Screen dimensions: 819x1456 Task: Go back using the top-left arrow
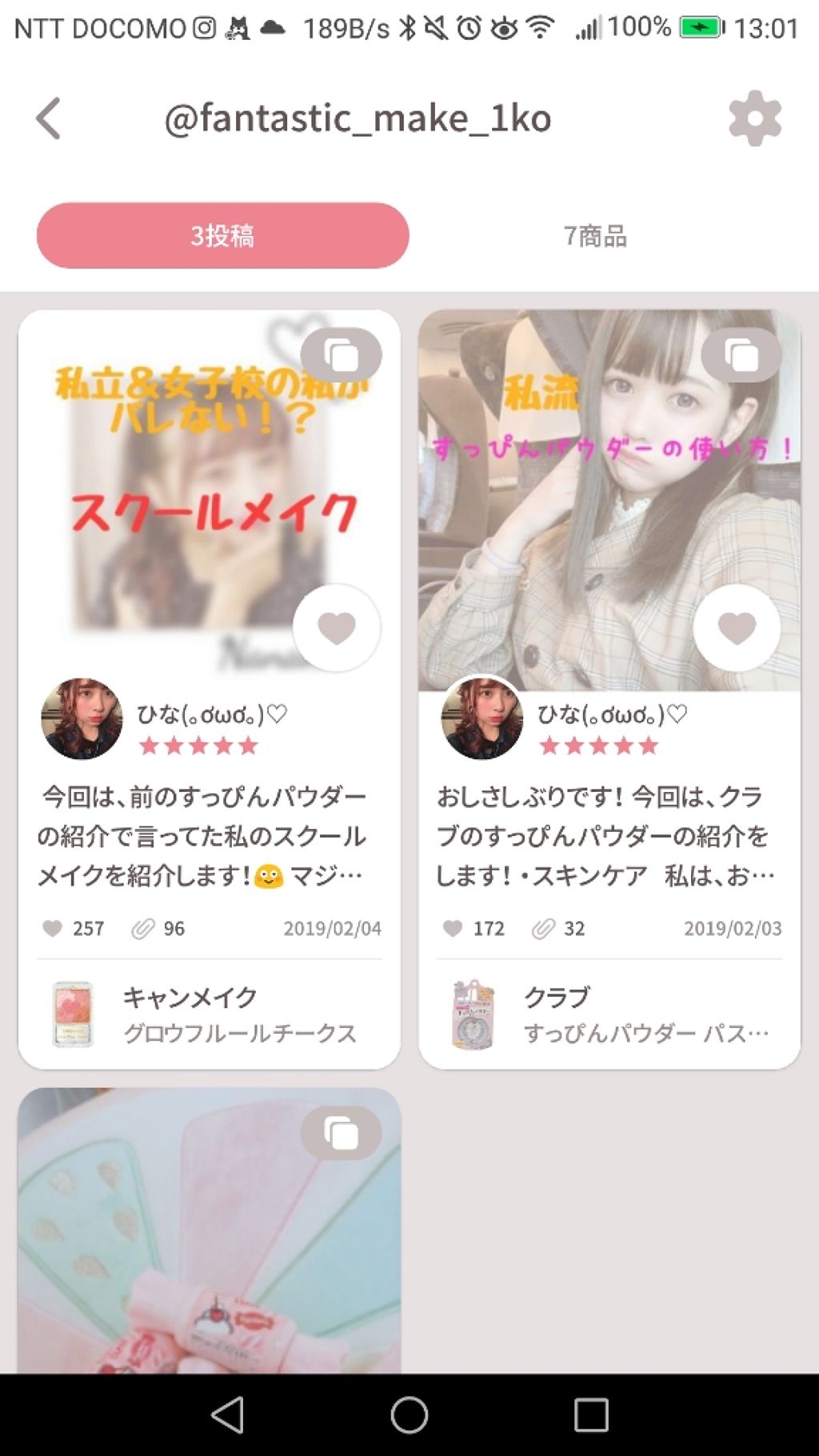pyautogui.click(x=50, y=118)
